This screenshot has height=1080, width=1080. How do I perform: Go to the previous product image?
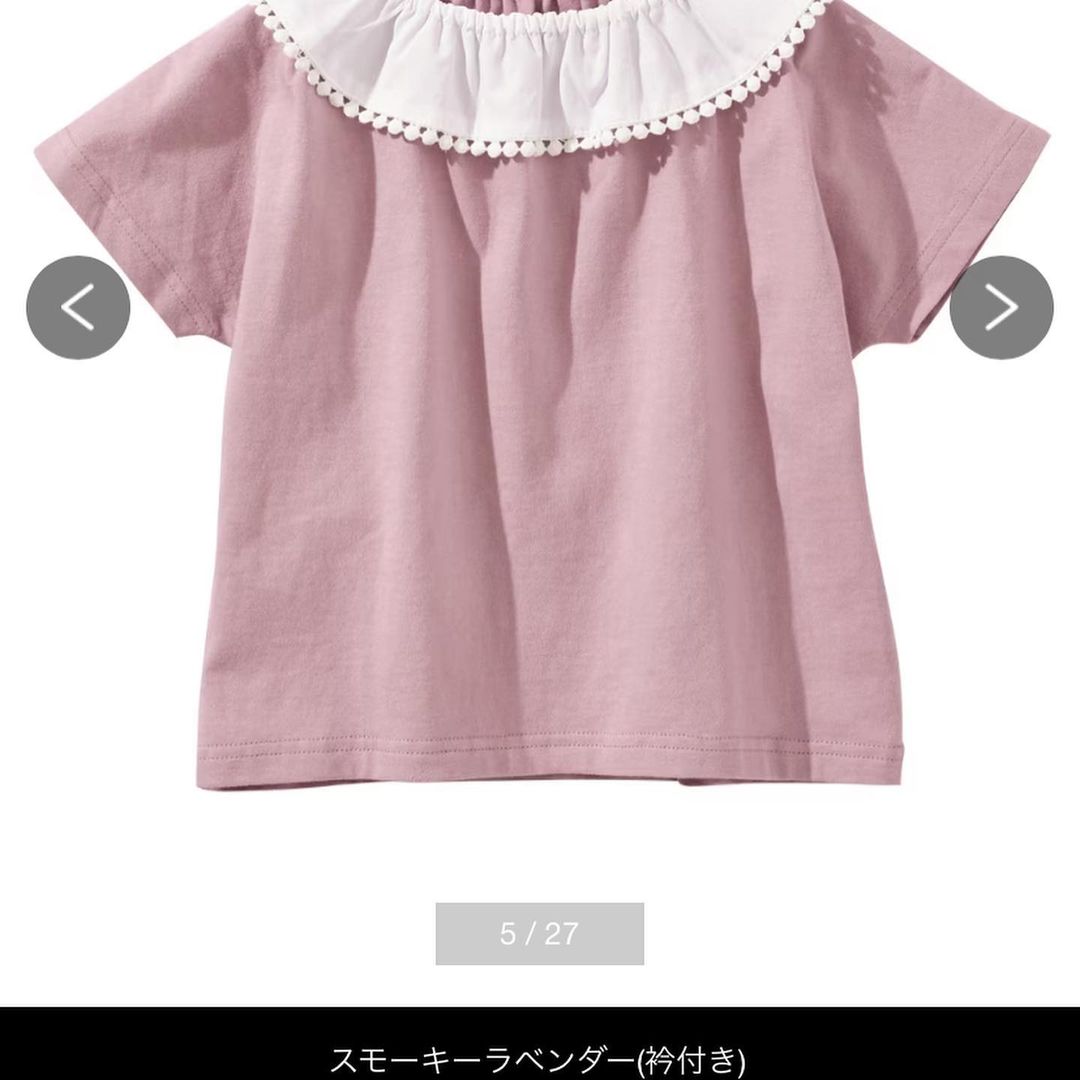(78, 308)
